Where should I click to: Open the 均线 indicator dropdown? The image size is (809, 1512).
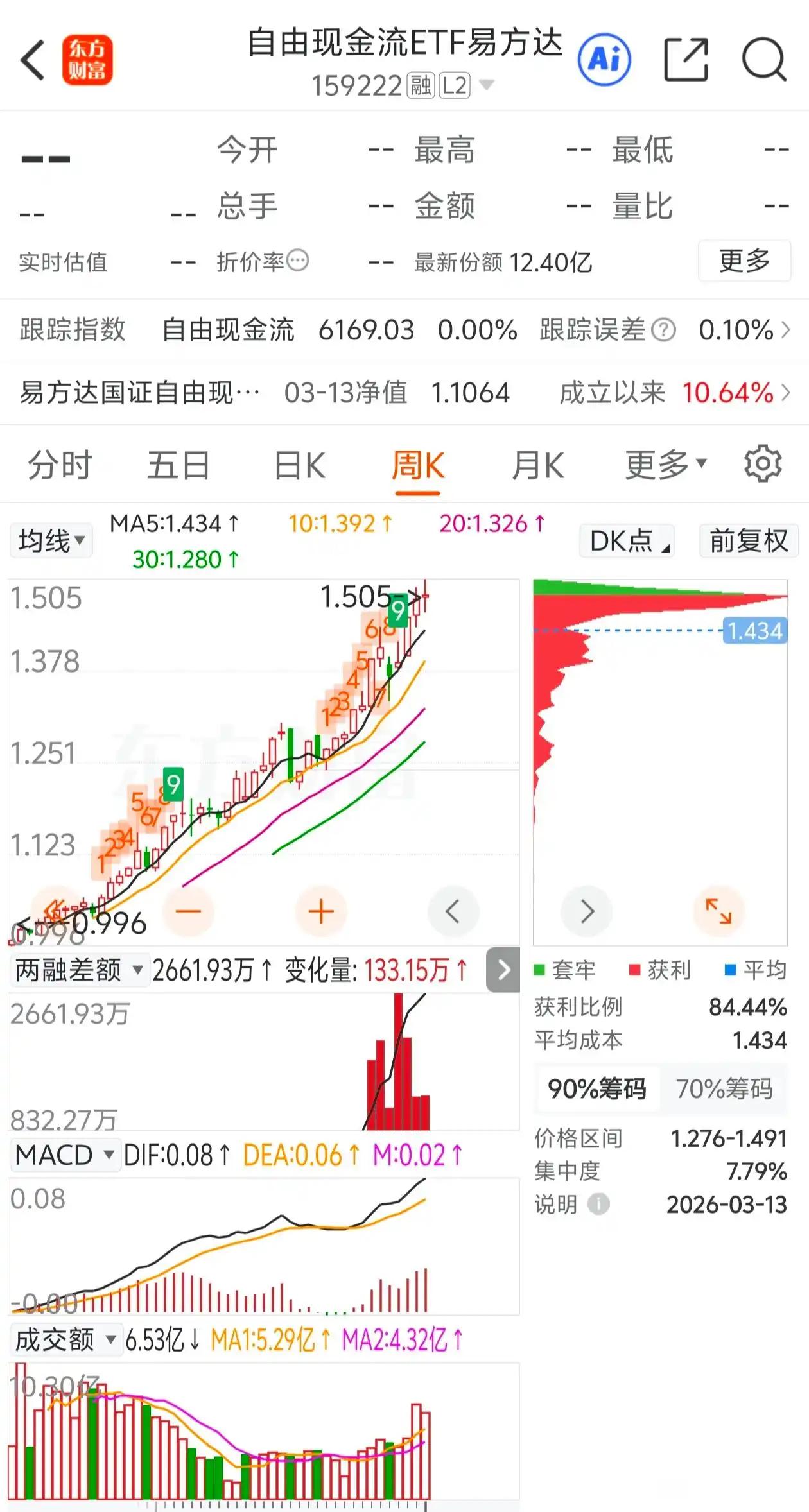51,540
